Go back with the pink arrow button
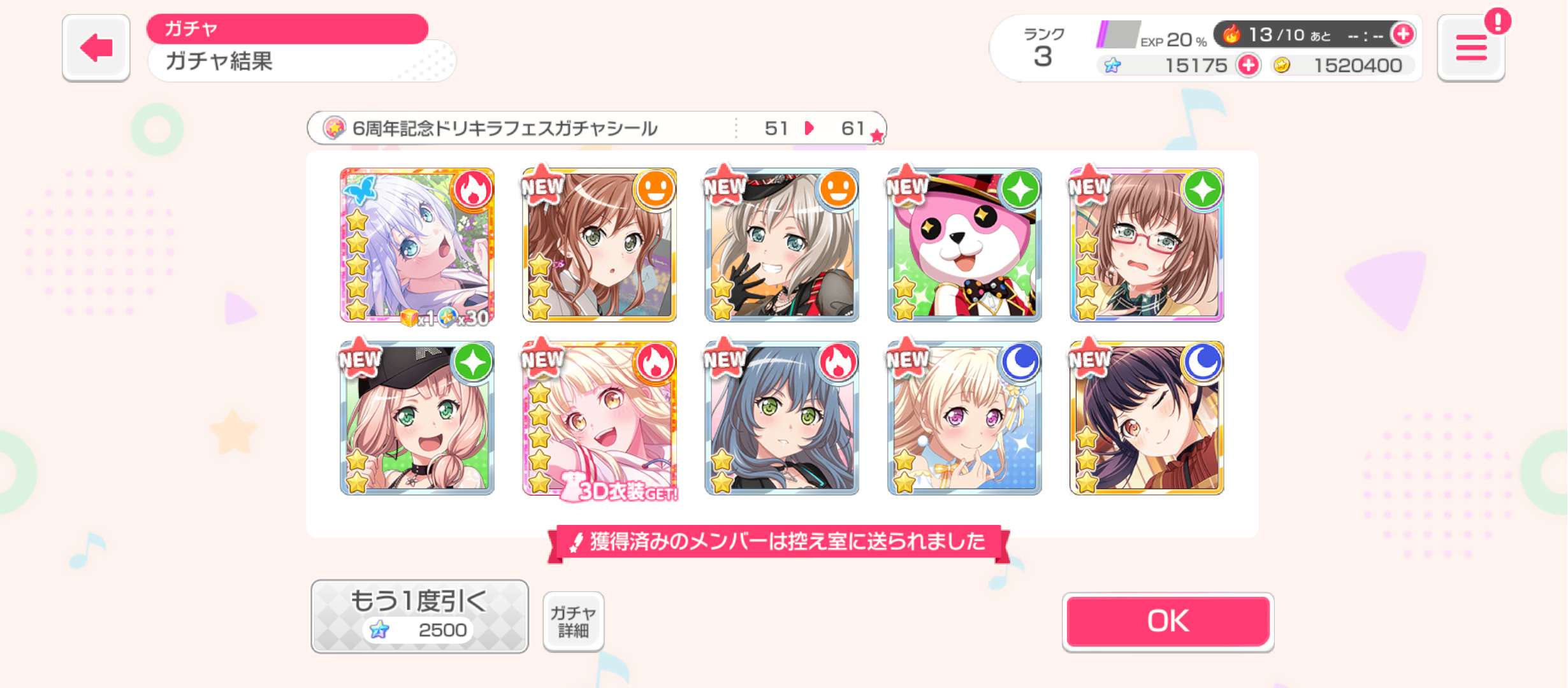1568x688 pixels. tap(96, 48)
